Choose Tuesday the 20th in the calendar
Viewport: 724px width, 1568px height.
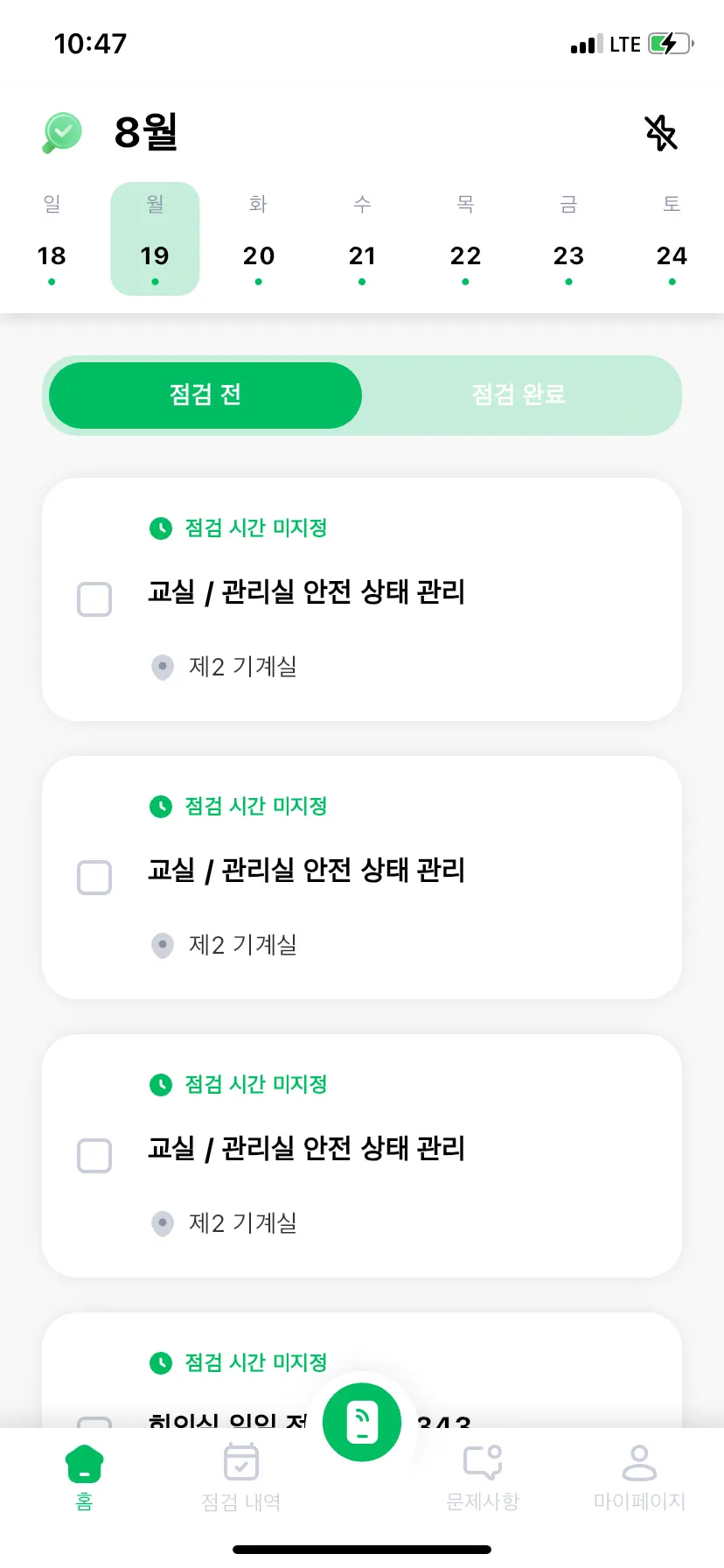258,240
